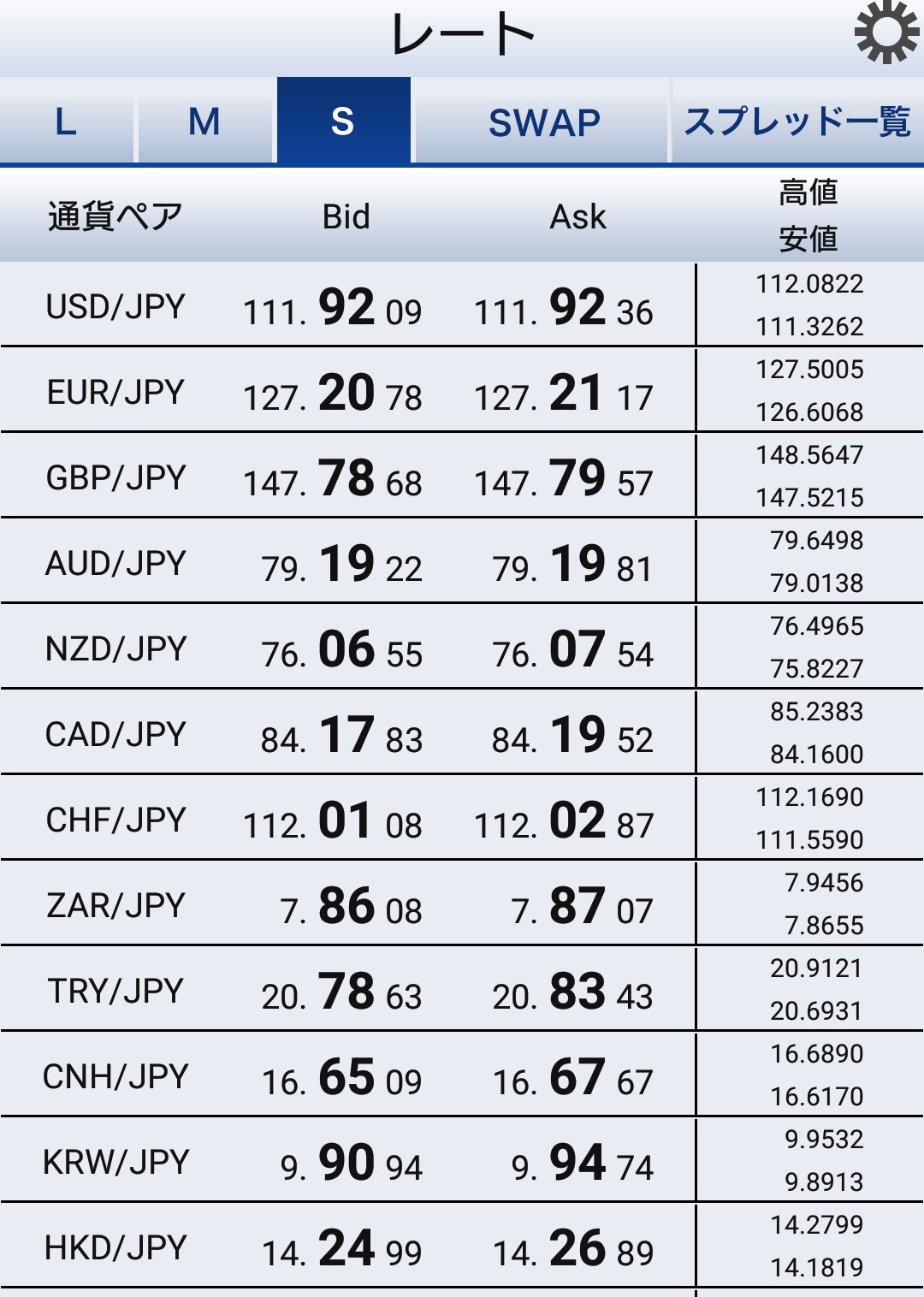924x1297 pixels.
Task: Open the SWAP tab
Action: pyautogui.click(x=544, y=121)
